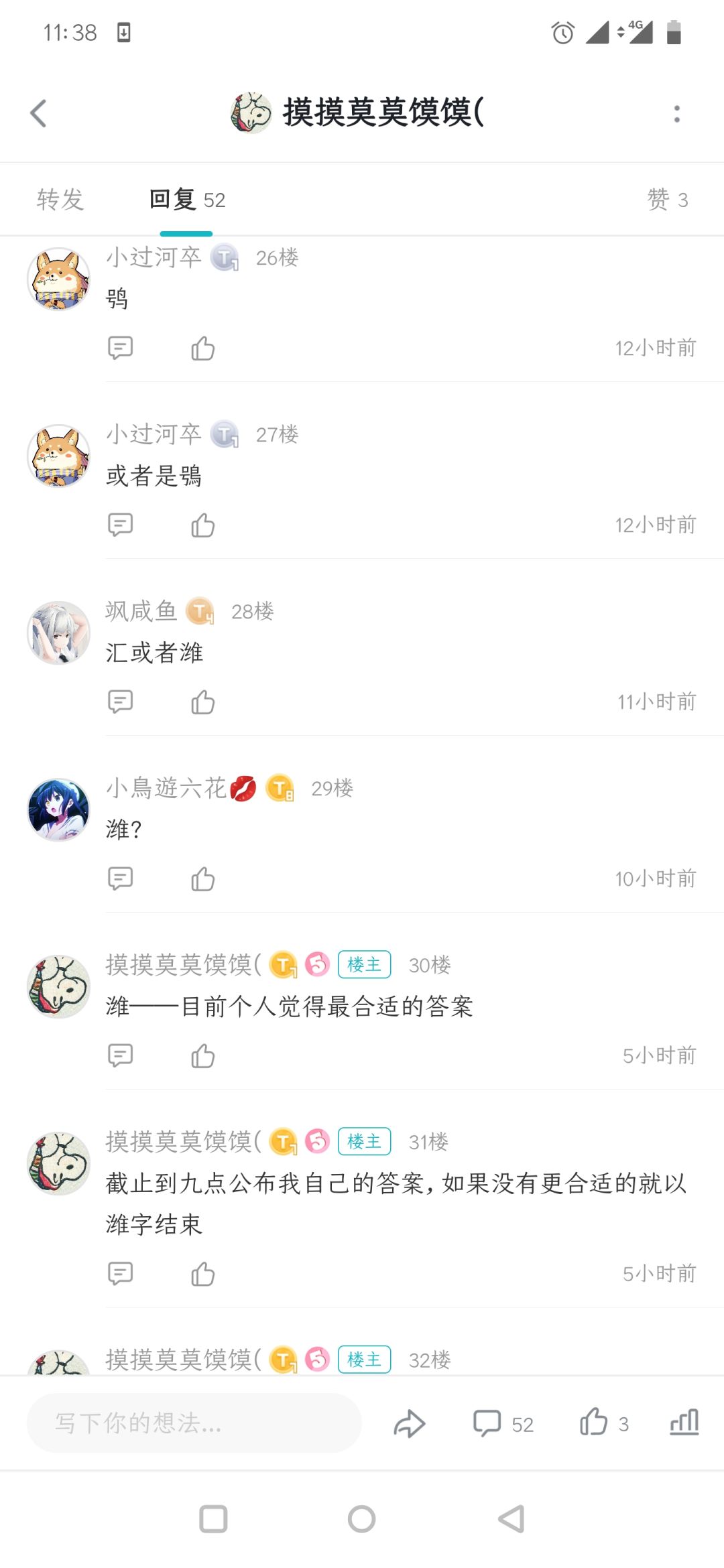The height and width of the screenshot is (1568, 724).
Task: Tap the back arrow at top left
Action: pos(38,114)
